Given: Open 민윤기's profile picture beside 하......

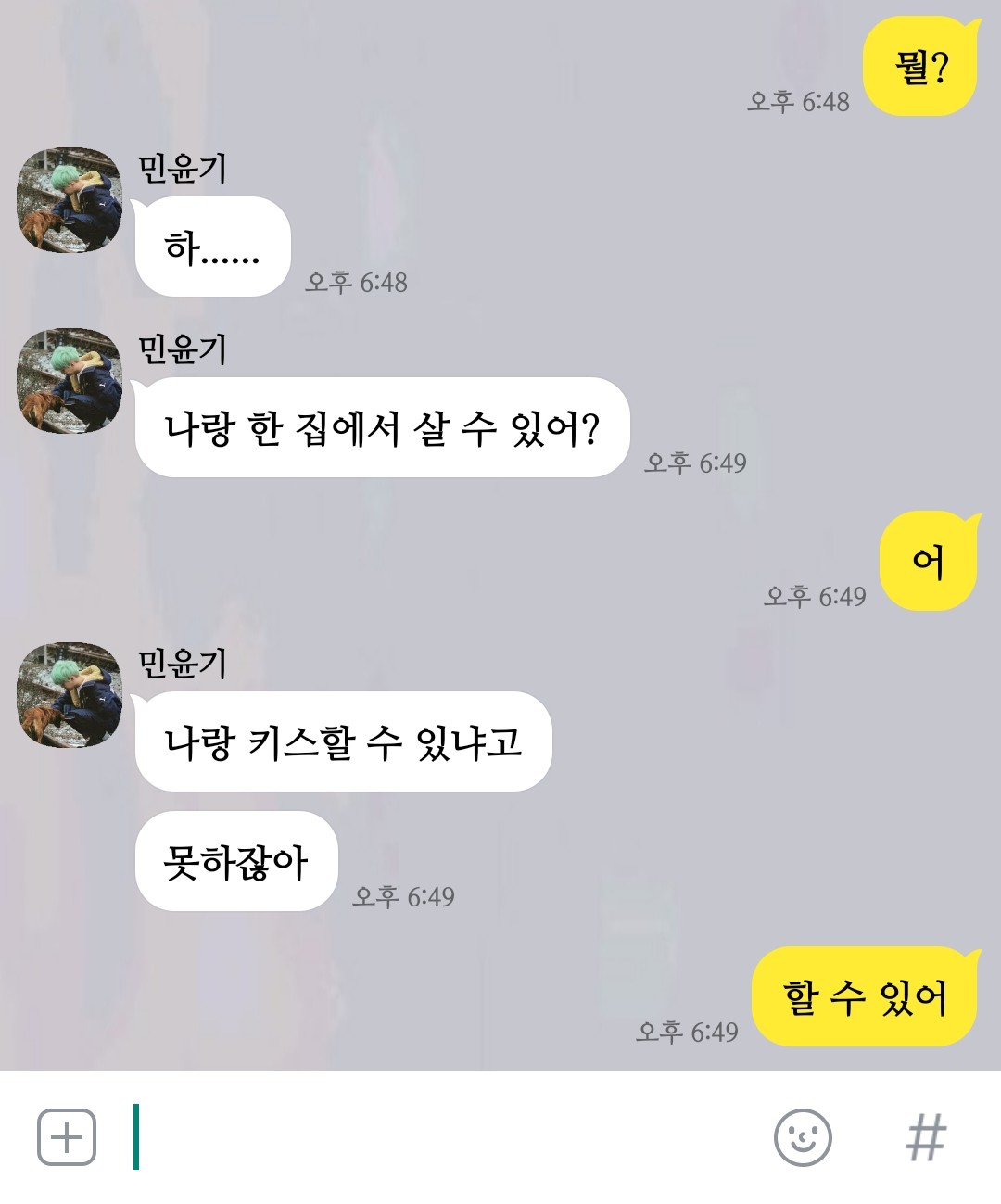Looking at the screenshot, I should (70, 200).
